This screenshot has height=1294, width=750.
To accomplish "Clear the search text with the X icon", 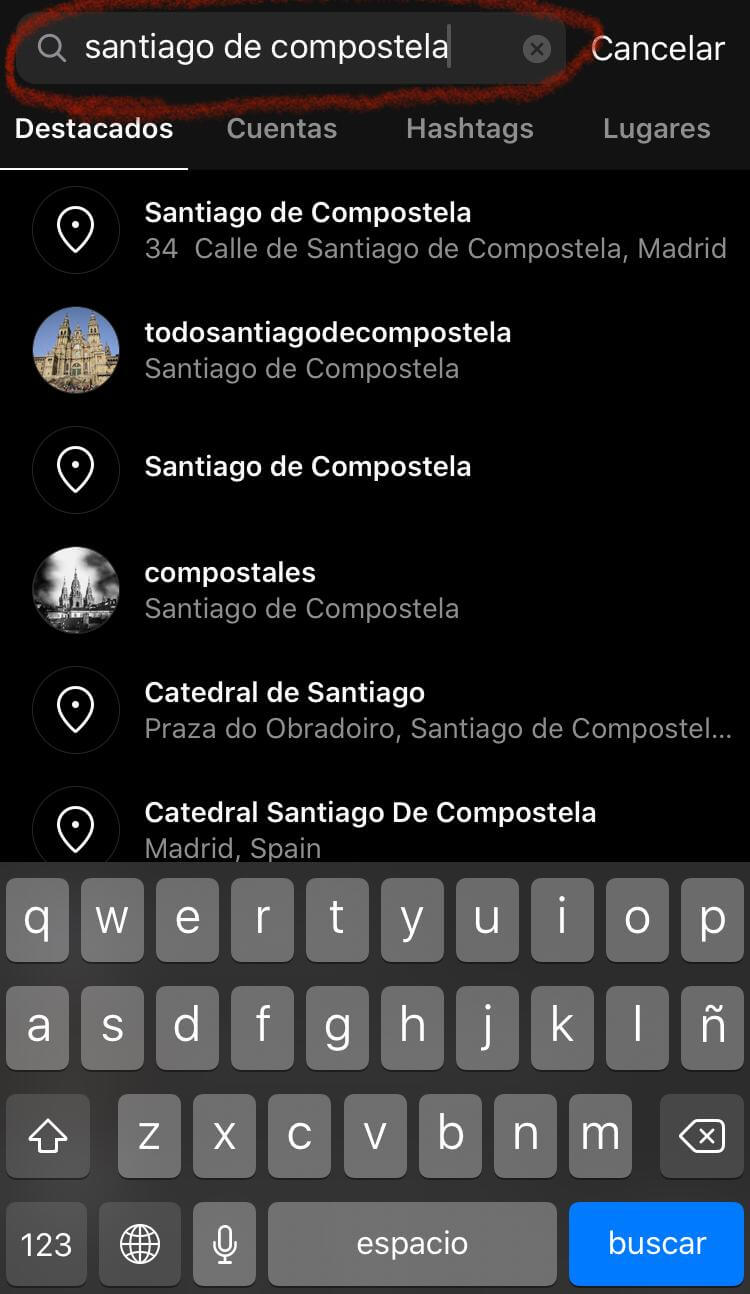I will (x=537, y=49).
